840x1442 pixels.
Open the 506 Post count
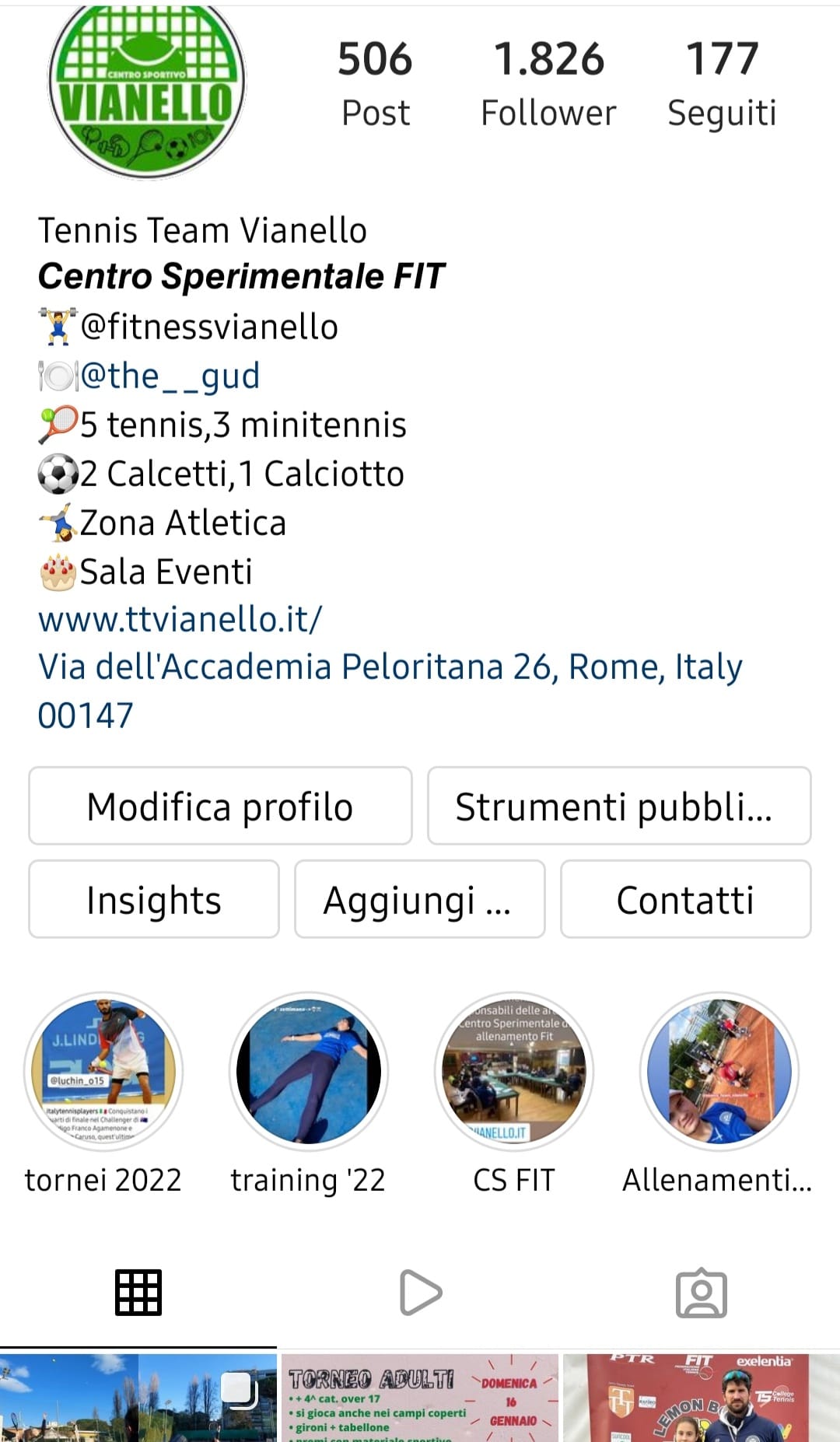[375, 82]
